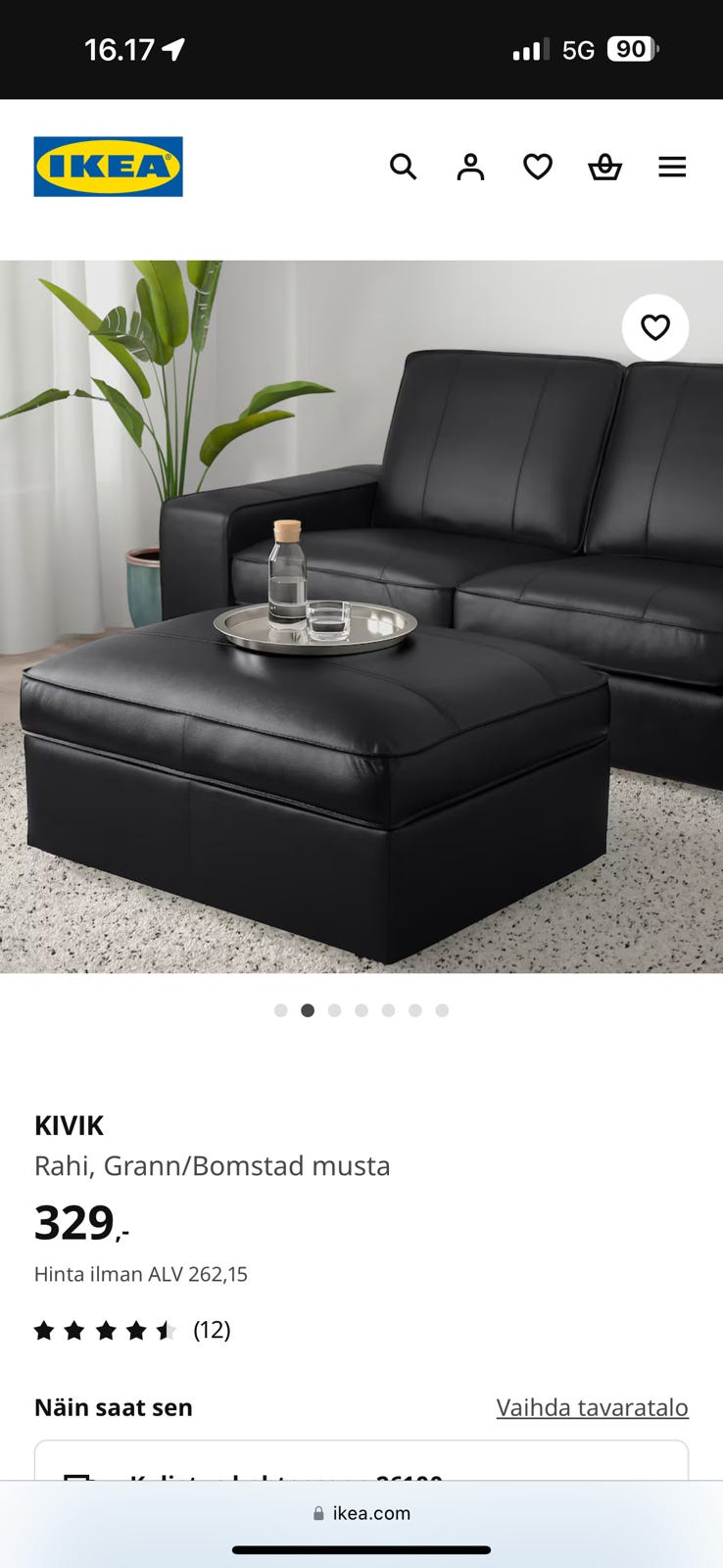
Task: Jump to the third image indicator dot
Action: 335,1010
